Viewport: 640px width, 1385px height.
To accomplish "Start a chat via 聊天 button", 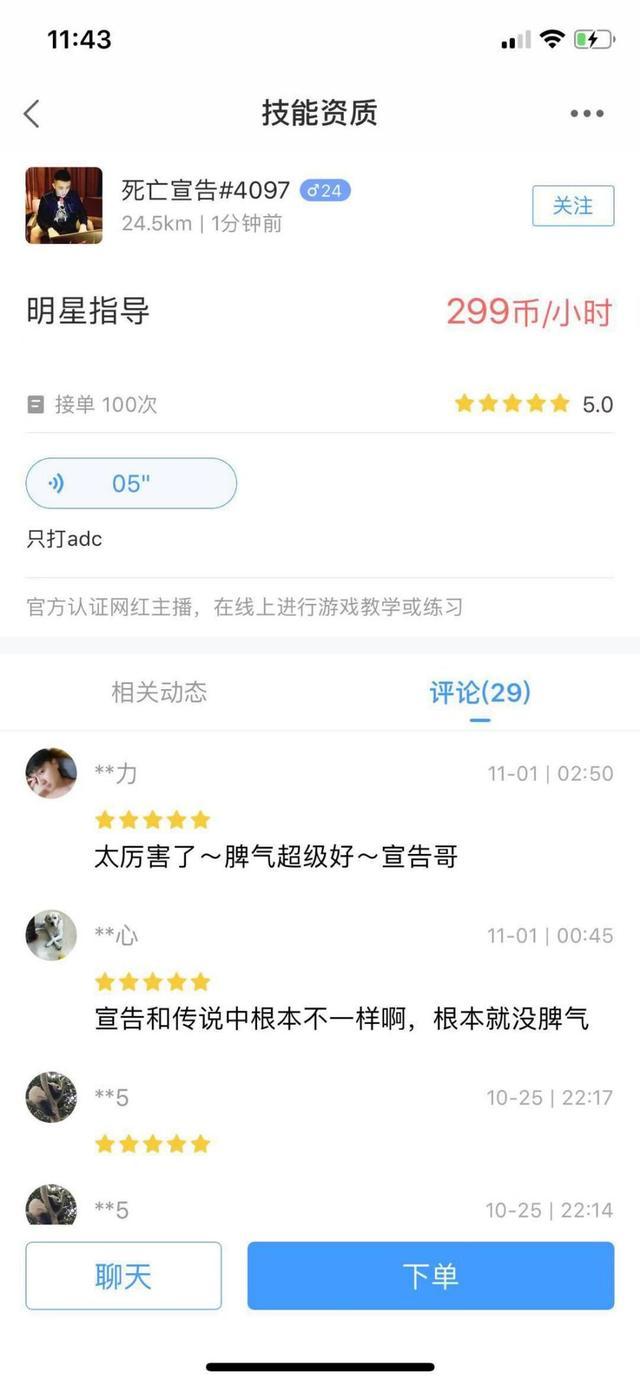I will 123,1276.
